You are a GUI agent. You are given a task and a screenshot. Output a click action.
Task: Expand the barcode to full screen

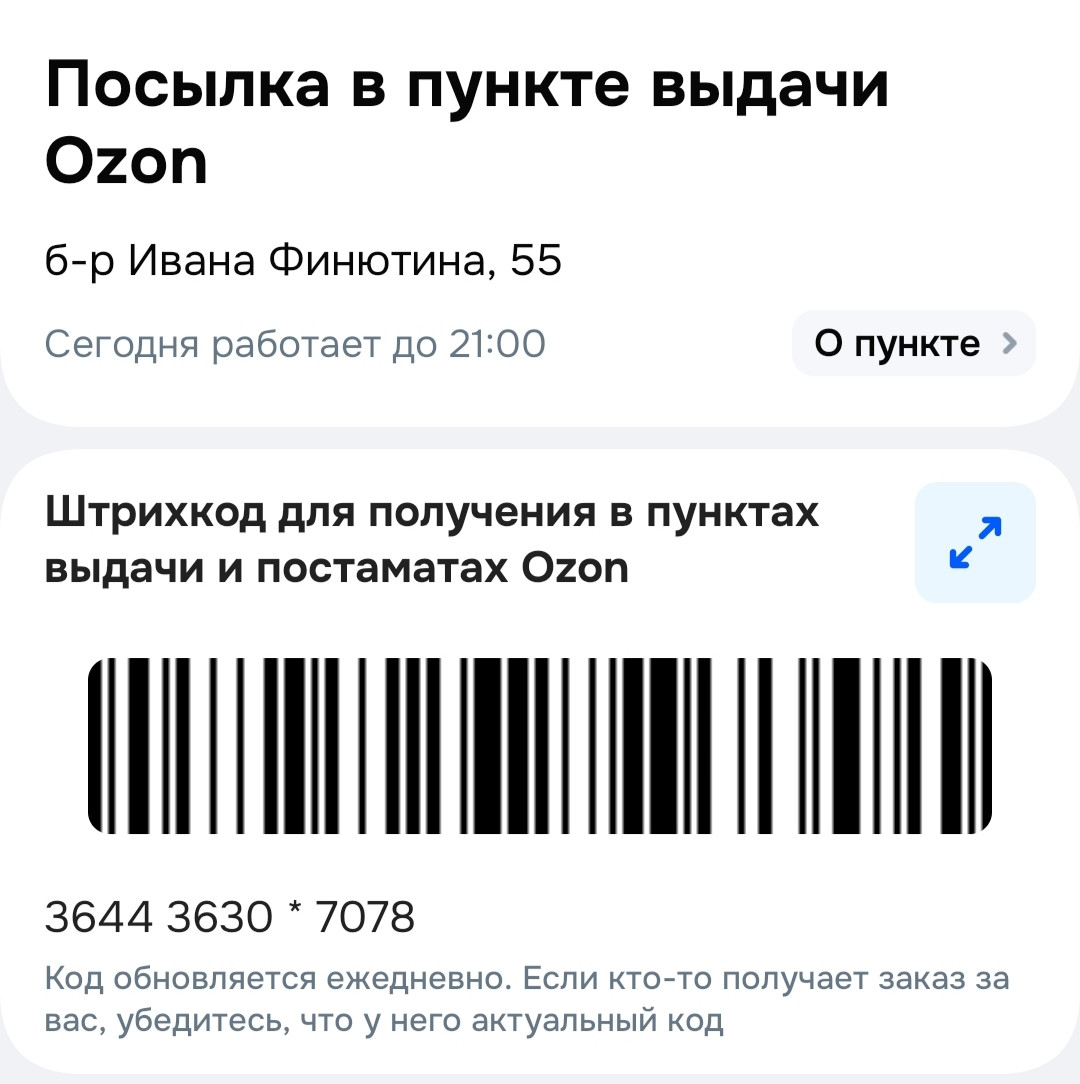974,543
